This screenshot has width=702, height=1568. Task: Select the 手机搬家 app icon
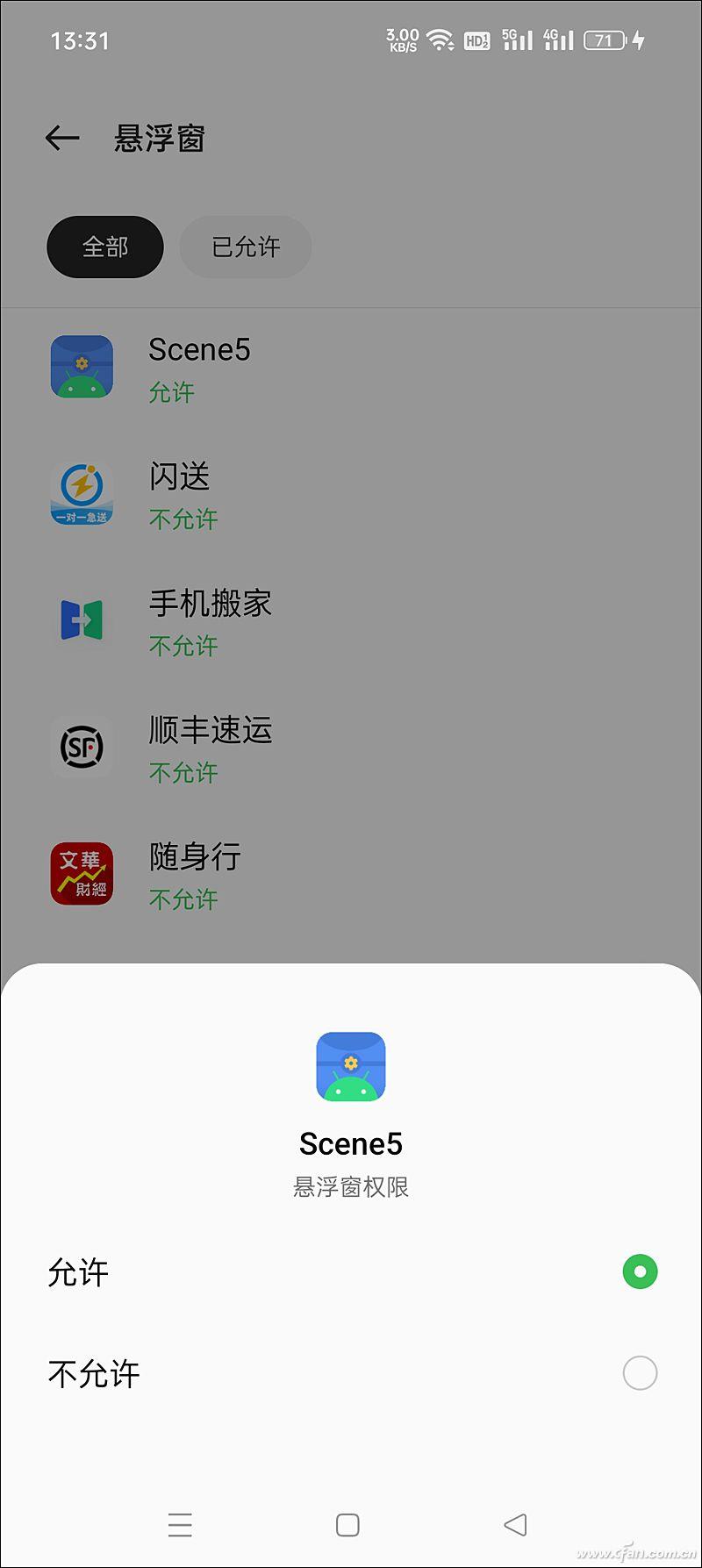(x=82, y=620)
